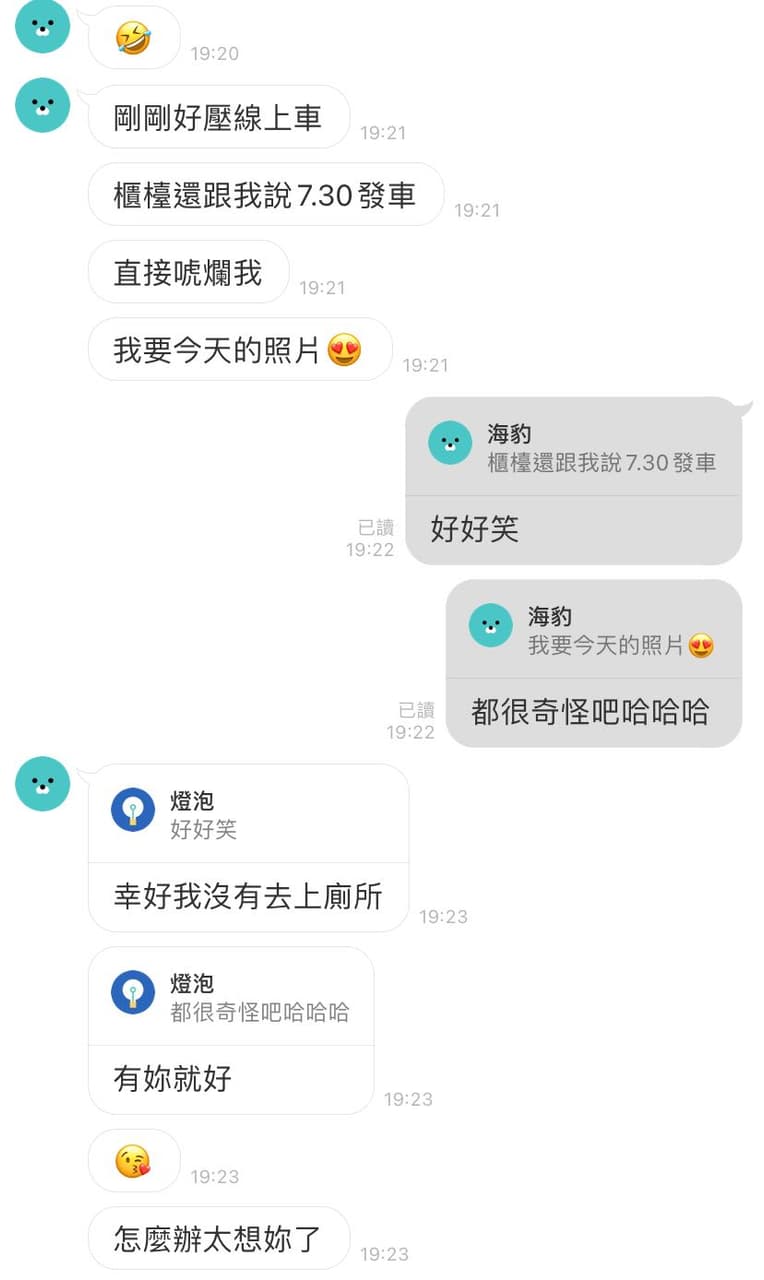Image resolution: width=764 pixels, height=1280 pixels.
Task: Jump to quoted message 櫃檯還跟我說 7.30 發車 above 好好笑
Action: pos(574,448)
